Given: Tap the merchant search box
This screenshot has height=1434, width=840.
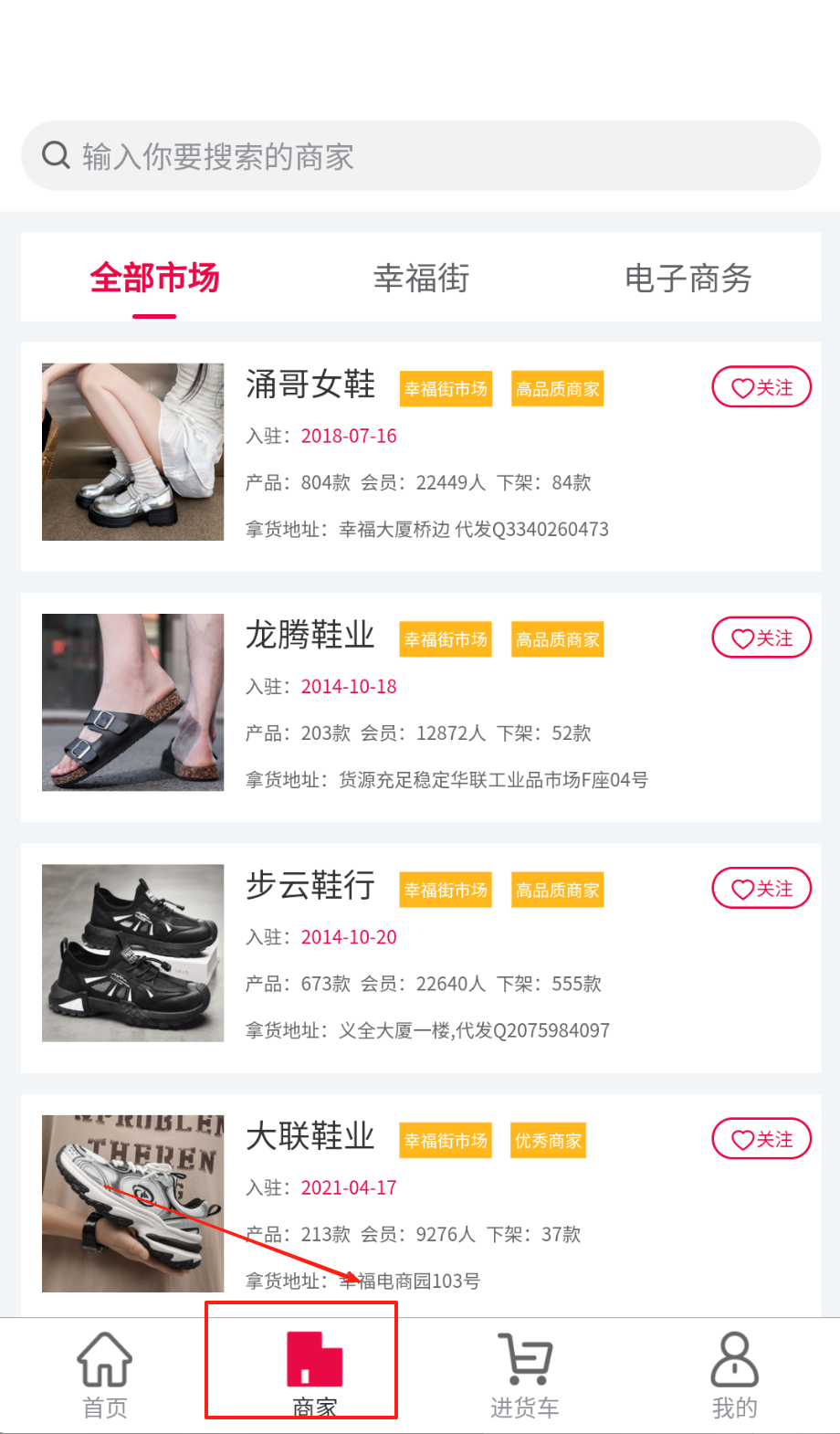Looking at the screenshot, I should pyautogui.click(x=420, y=156).
